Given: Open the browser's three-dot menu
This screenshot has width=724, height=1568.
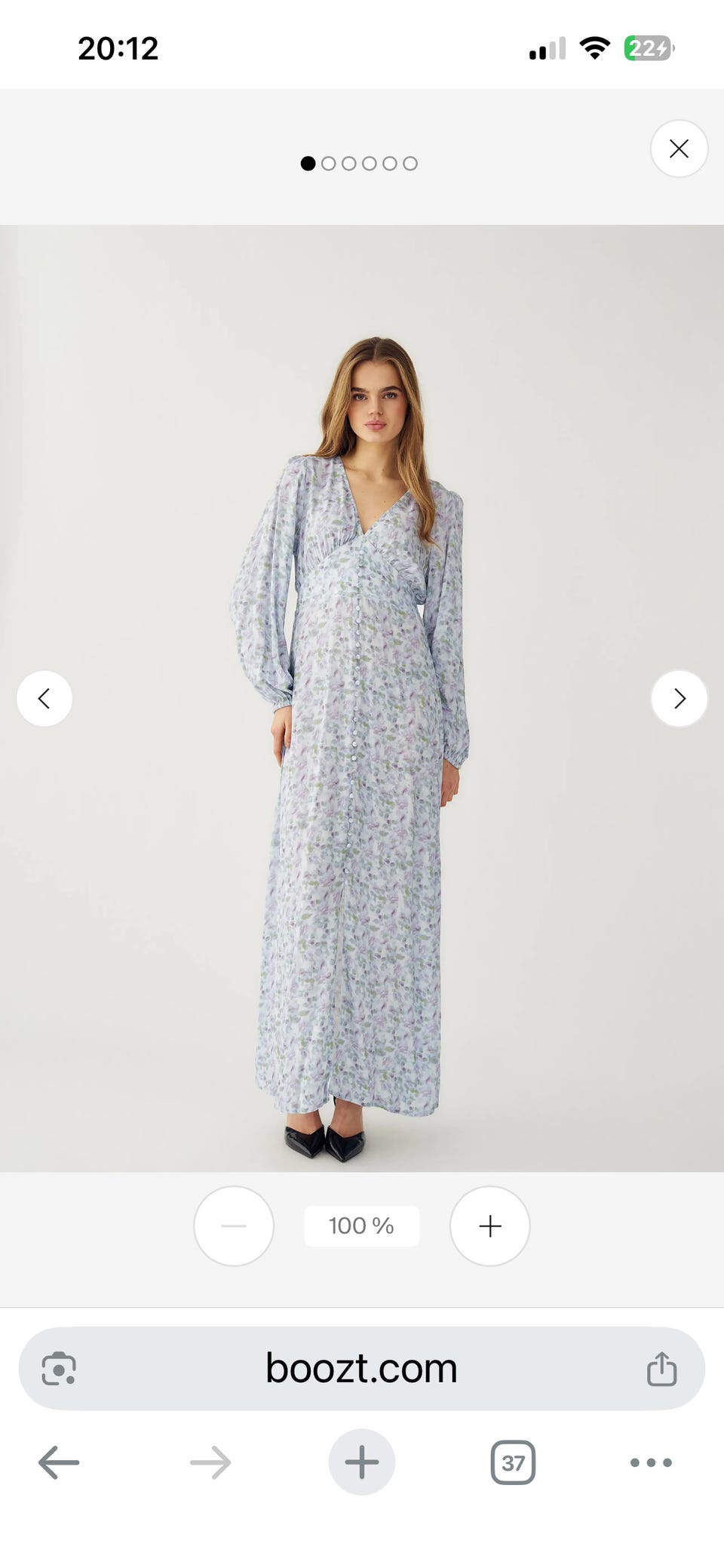Looking at the screenshot, I should (x=651, y=1462).
